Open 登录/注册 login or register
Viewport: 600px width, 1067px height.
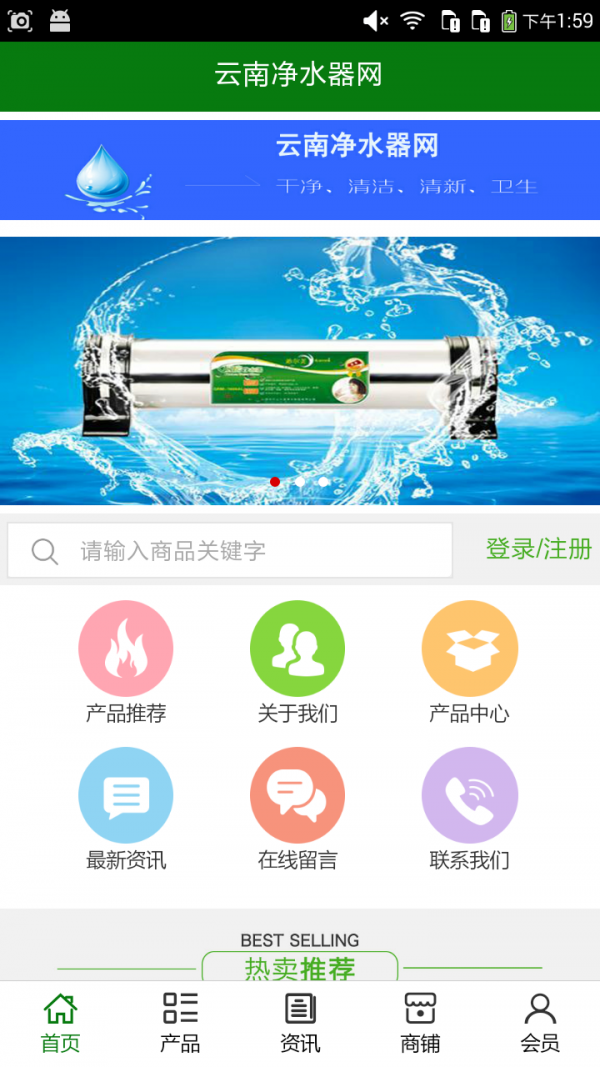[x=538, y=549]
